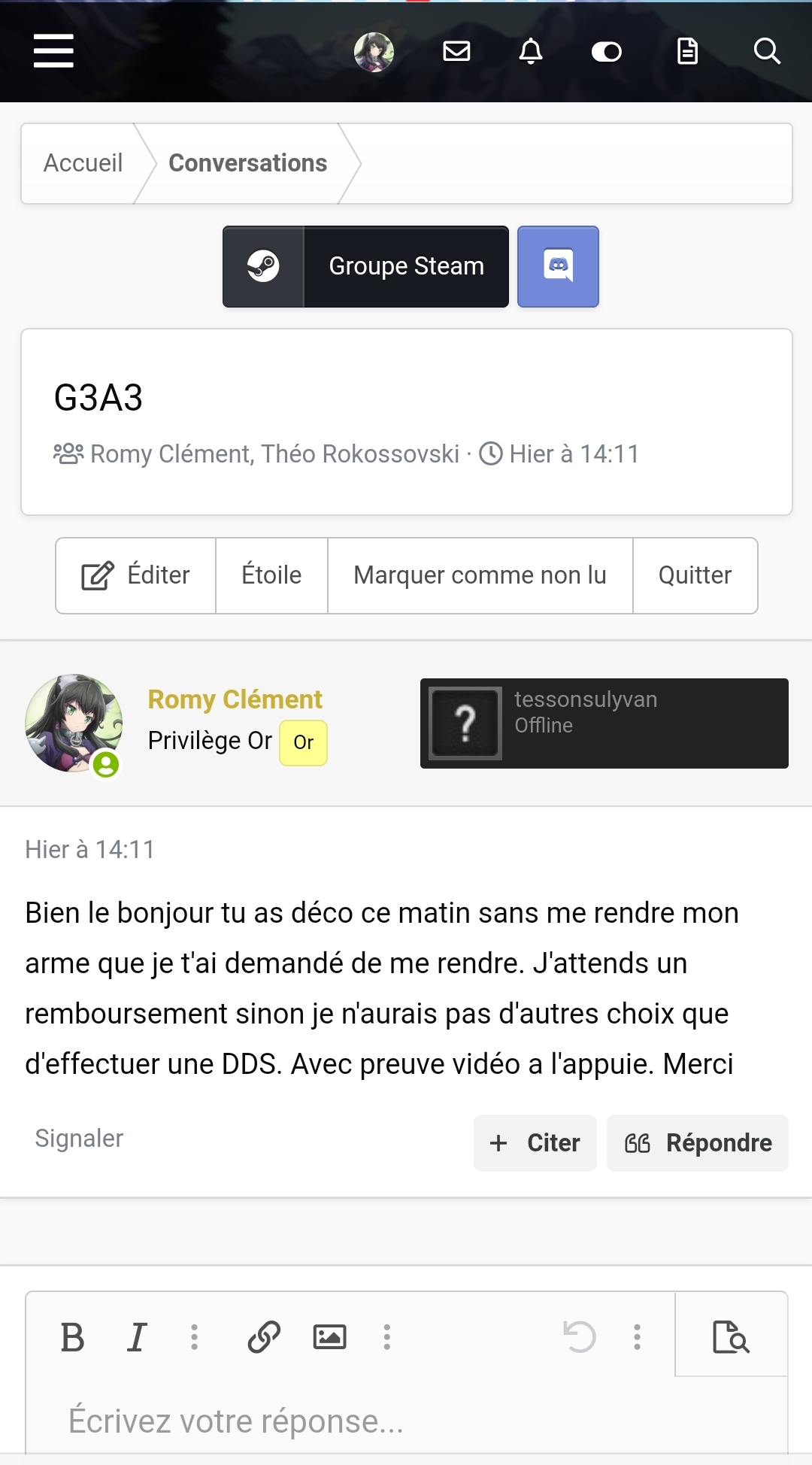Enable bold formatting in the editor
The height and width of the screenshot is (1465, 812).
pos(72,1337)
